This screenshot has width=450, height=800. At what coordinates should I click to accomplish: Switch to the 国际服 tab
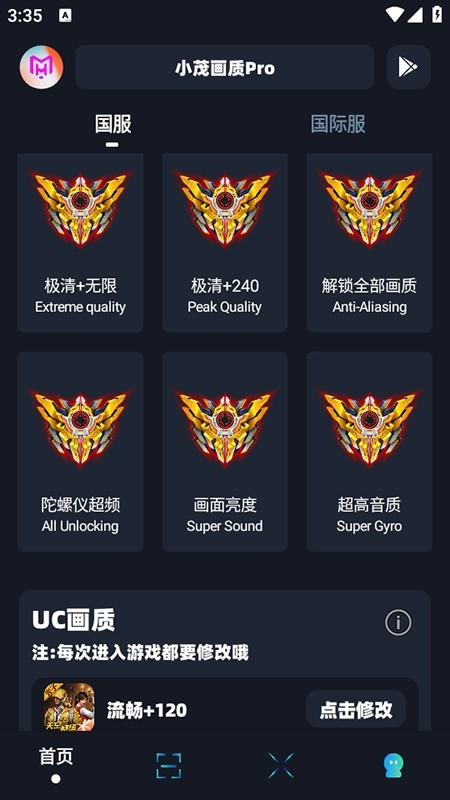338,124
